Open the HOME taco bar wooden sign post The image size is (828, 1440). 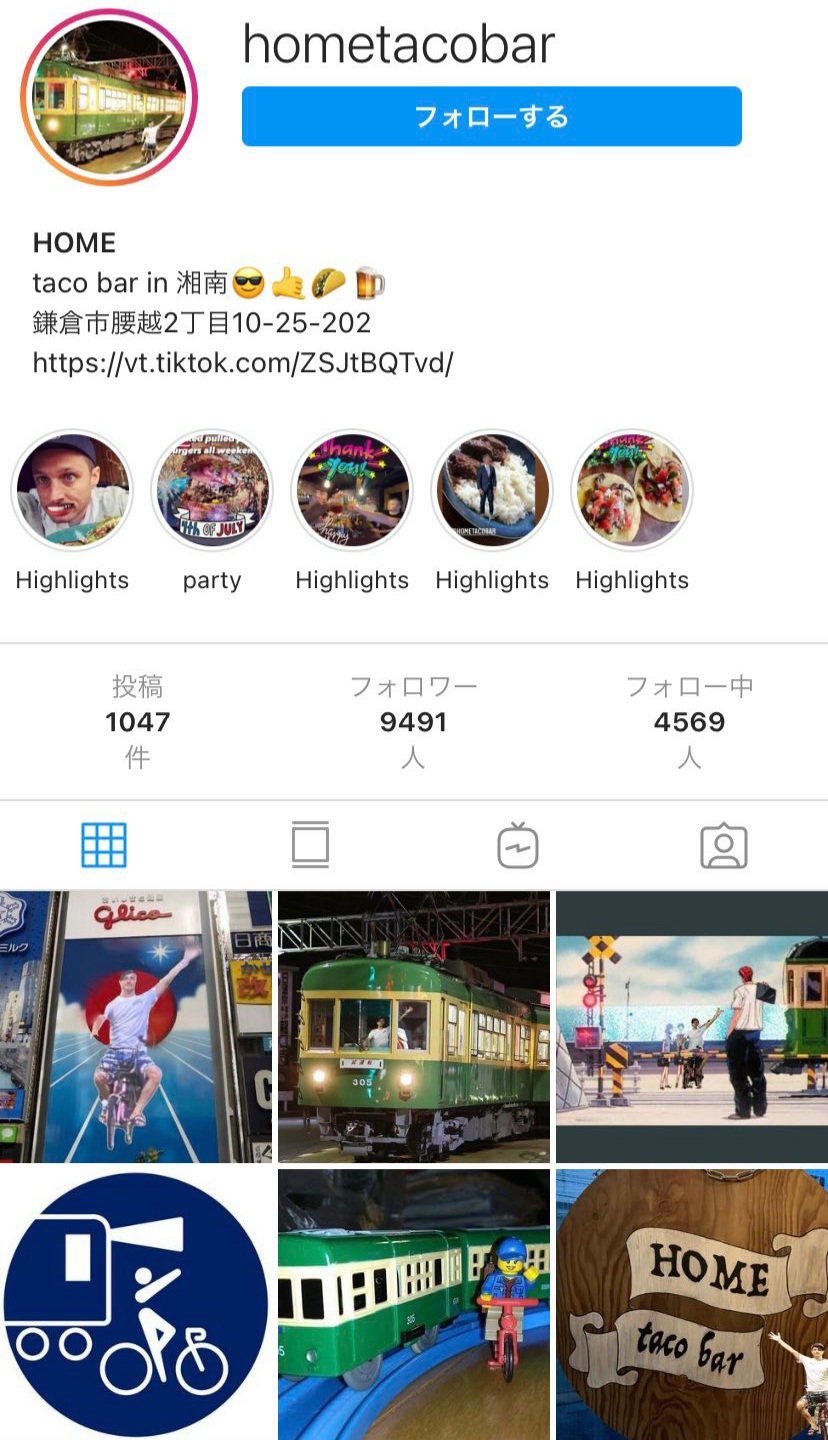[692, 1305]
